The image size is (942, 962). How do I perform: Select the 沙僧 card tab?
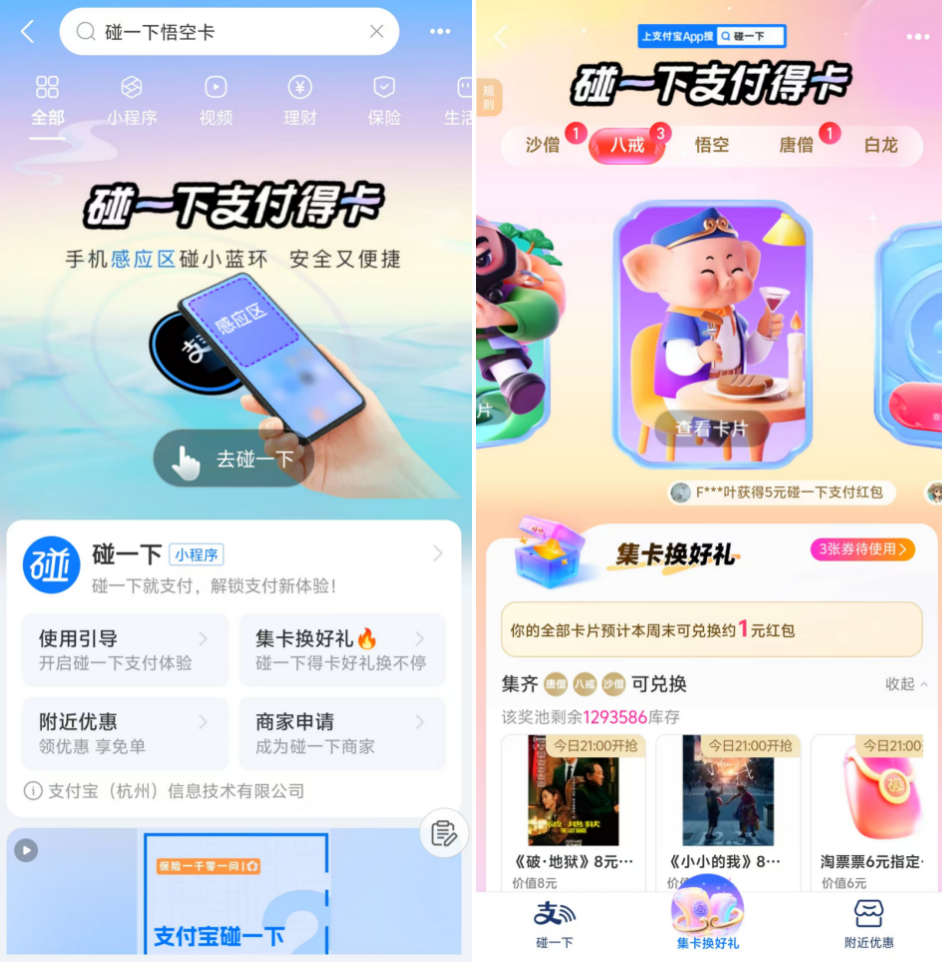click(543, 145)
